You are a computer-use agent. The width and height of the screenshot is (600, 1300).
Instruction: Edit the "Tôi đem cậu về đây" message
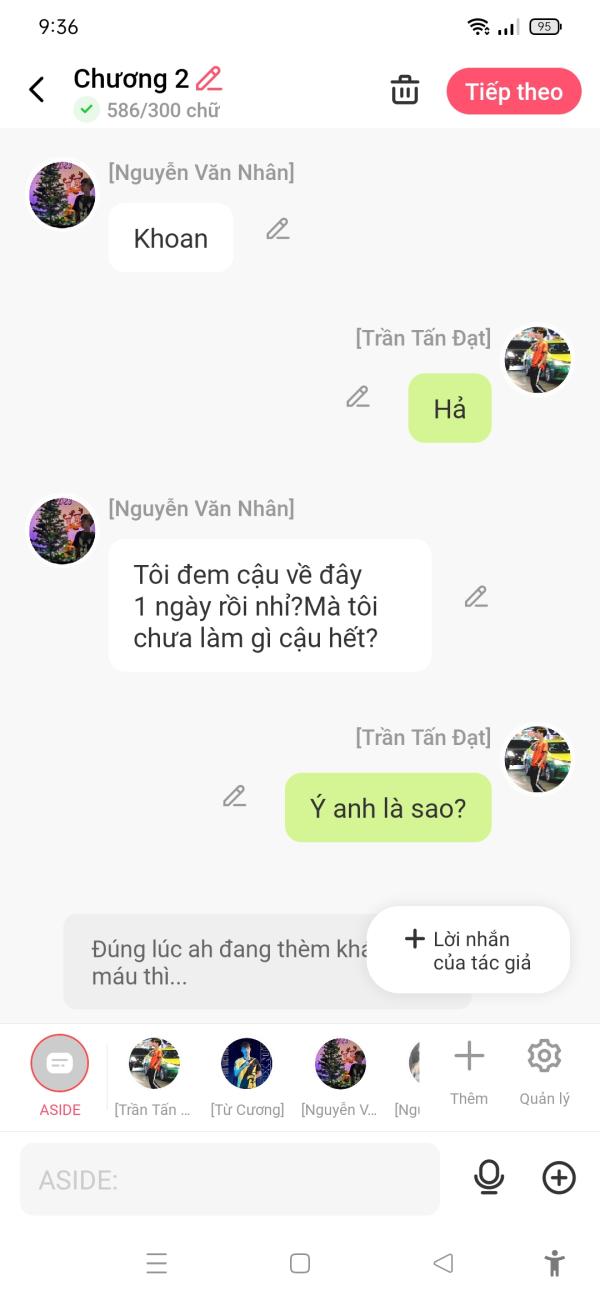click(x=476, y=597)
